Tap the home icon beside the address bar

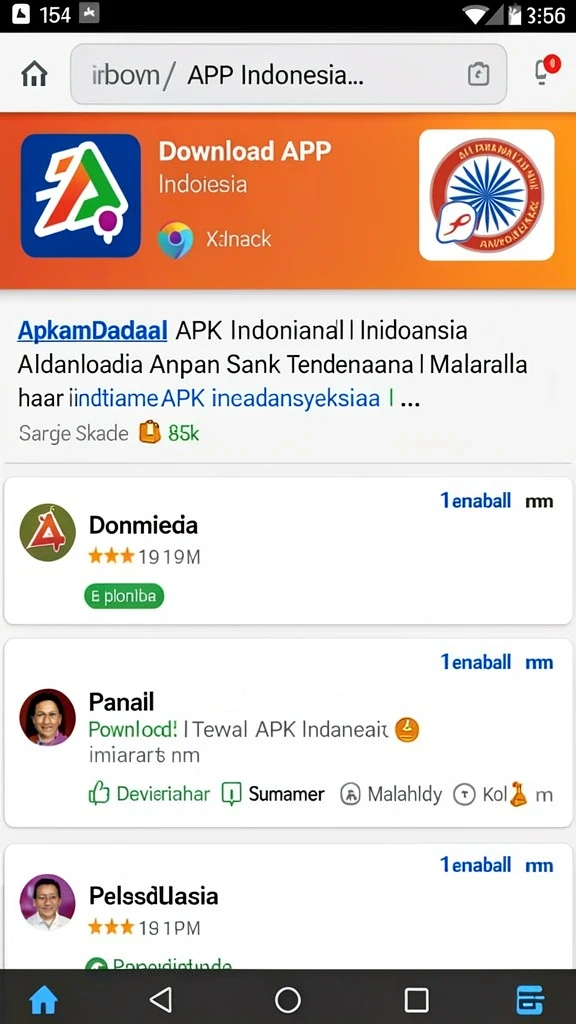pos(34,74)
